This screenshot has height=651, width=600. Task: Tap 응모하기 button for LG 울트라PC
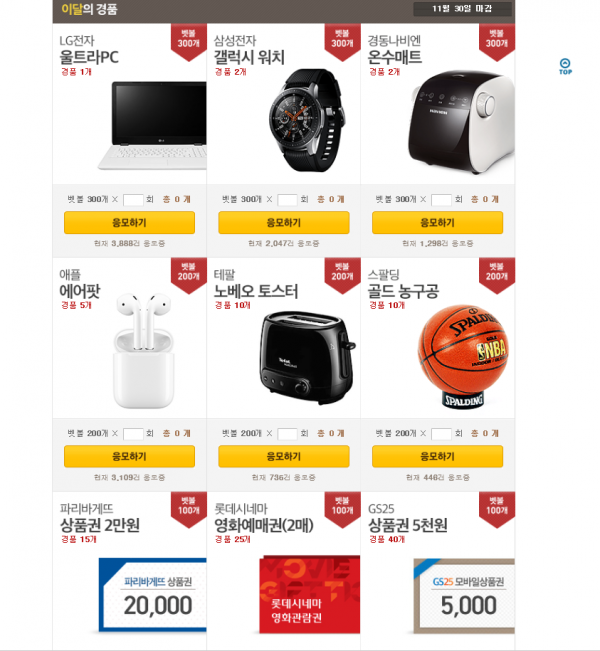click(x=129, y=222)
